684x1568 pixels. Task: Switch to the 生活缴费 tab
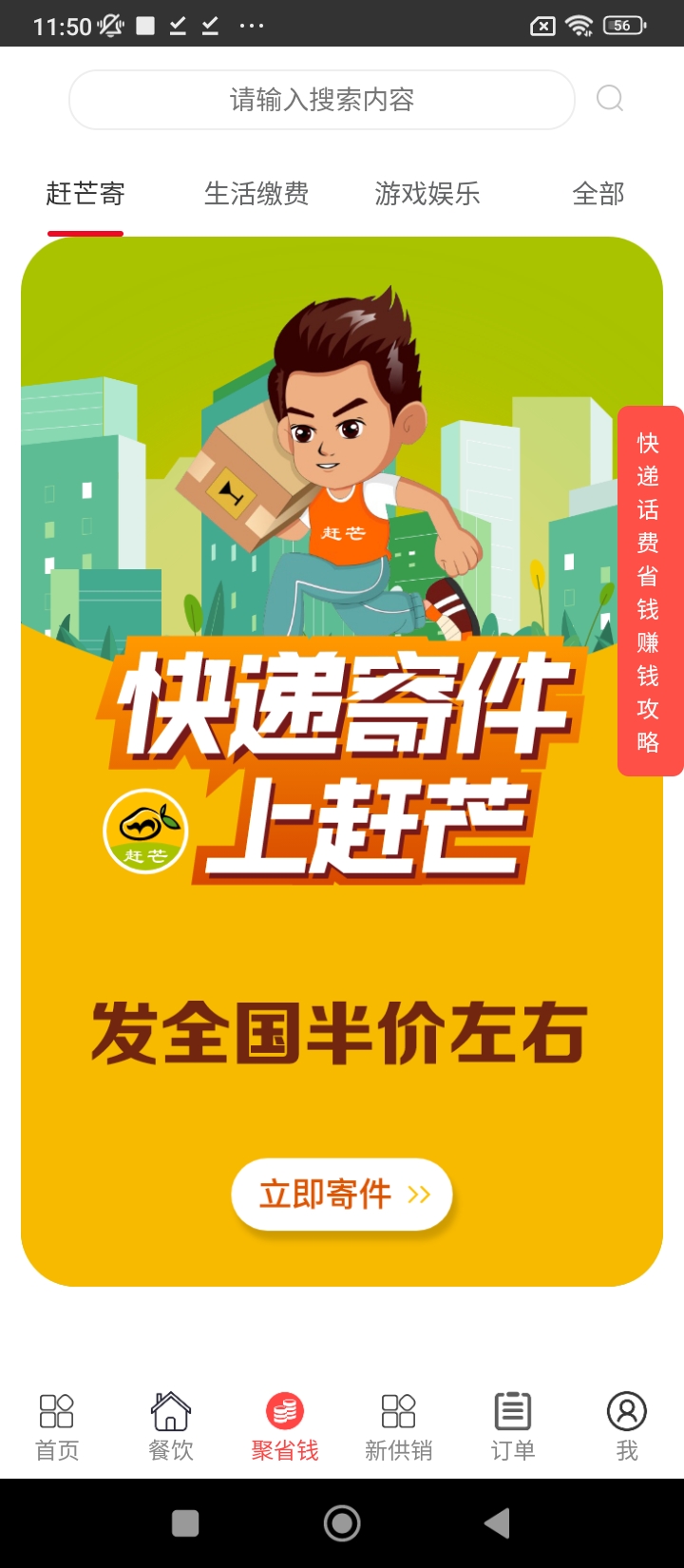click(256, 195)
